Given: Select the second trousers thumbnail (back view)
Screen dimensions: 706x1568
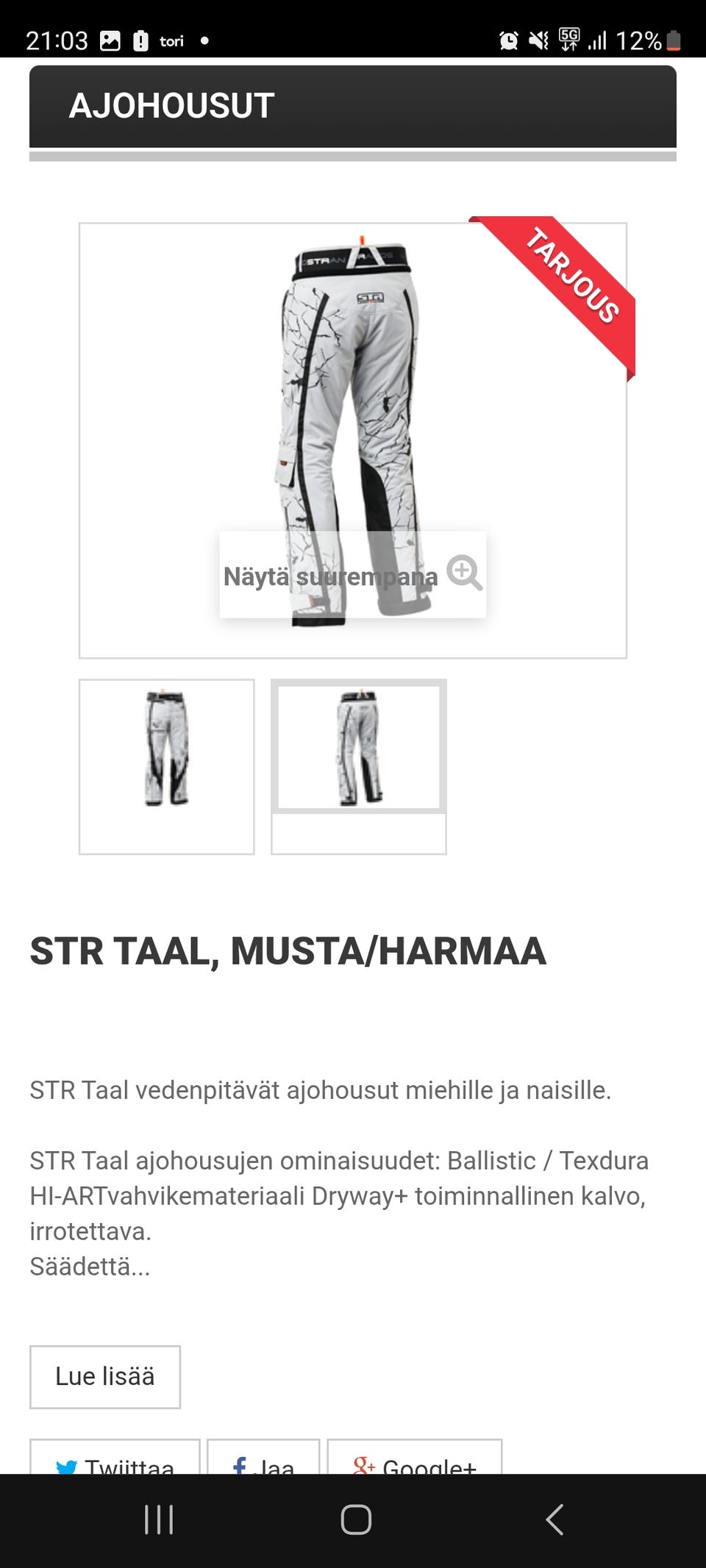Looking at the screenshot, I should tap(359, 767).
